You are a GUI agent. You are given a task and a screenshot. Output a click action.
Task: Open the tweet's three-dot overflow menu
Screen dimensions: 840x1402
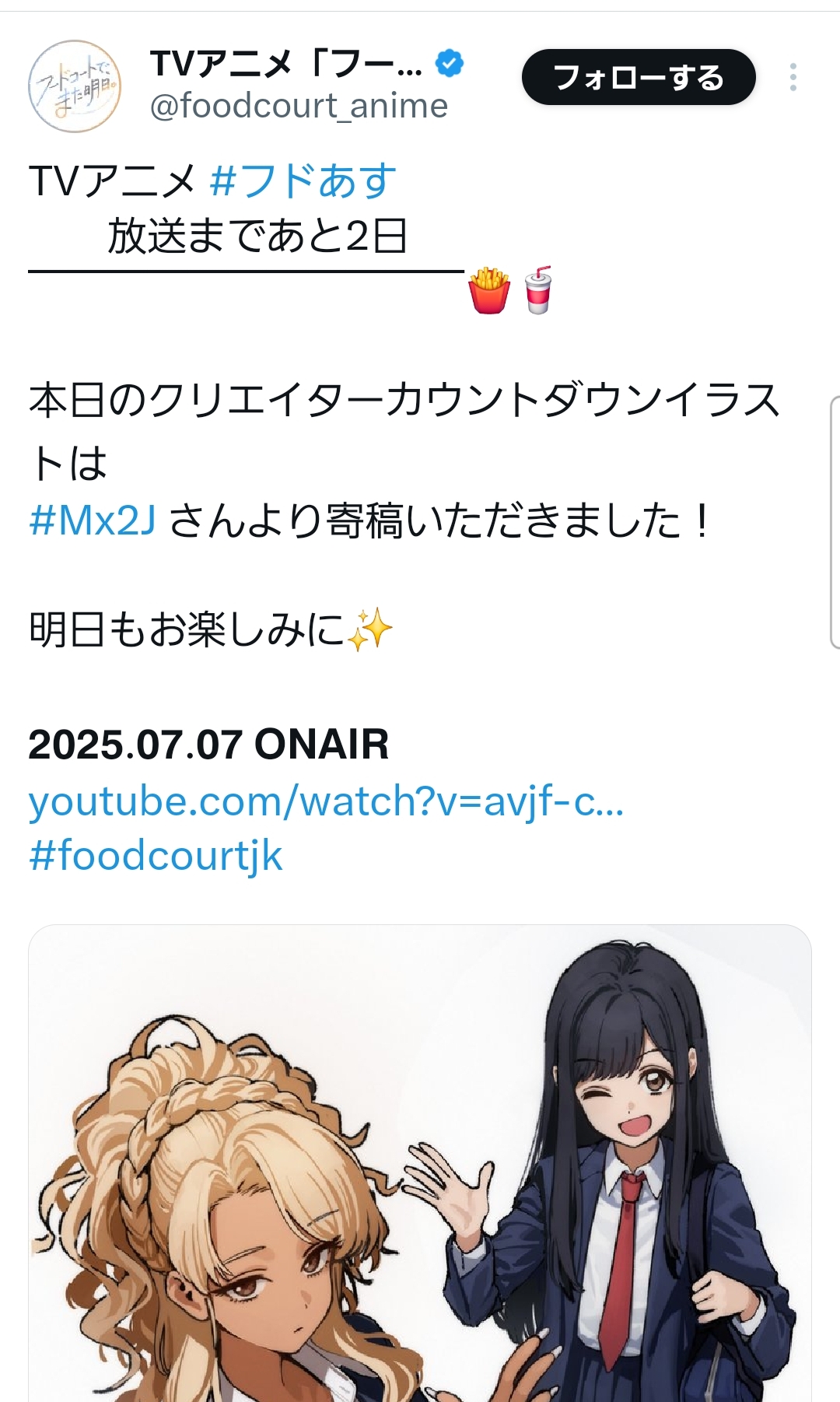(793, 77)
